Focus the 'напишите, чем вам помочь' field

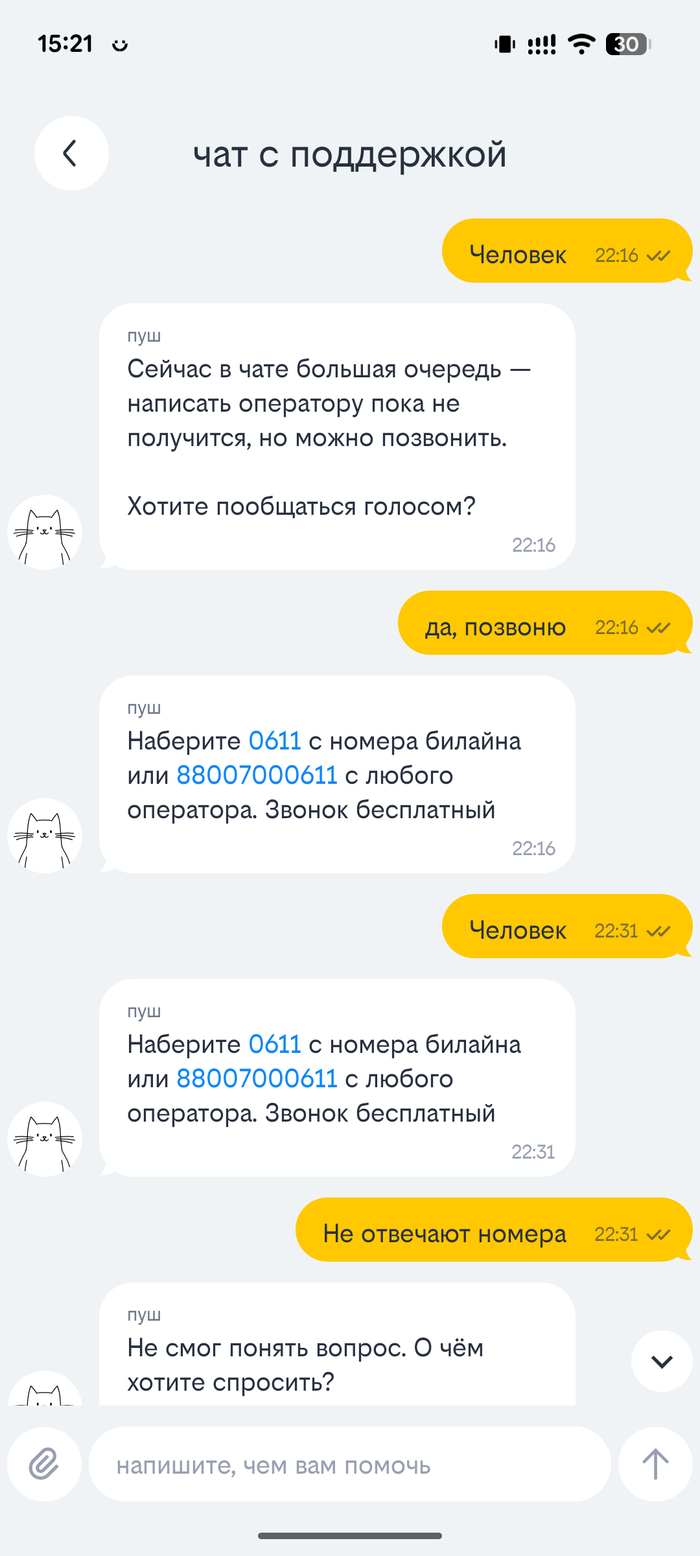click(350, 1465)
